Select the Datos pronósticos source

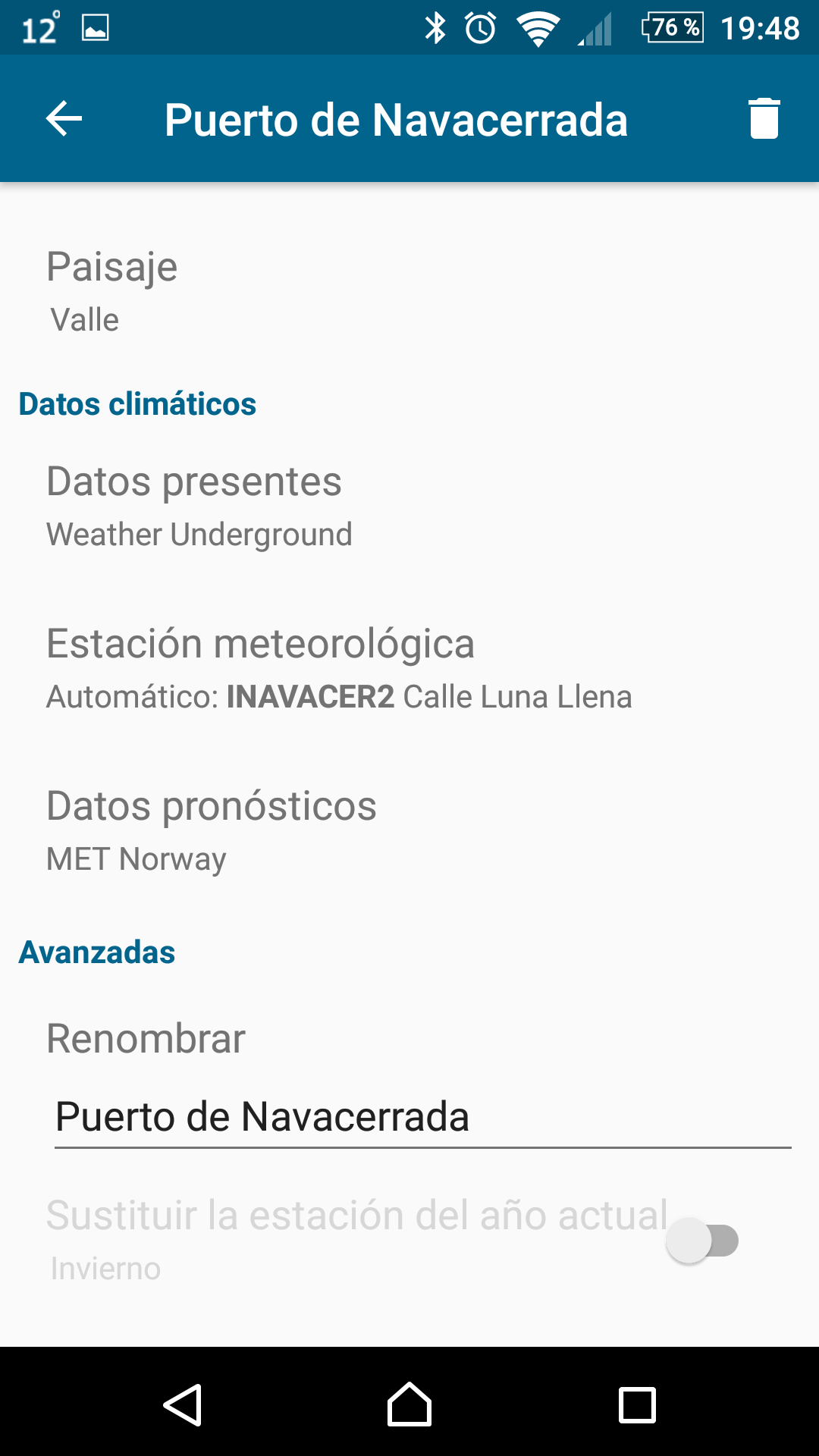(409, 830)
